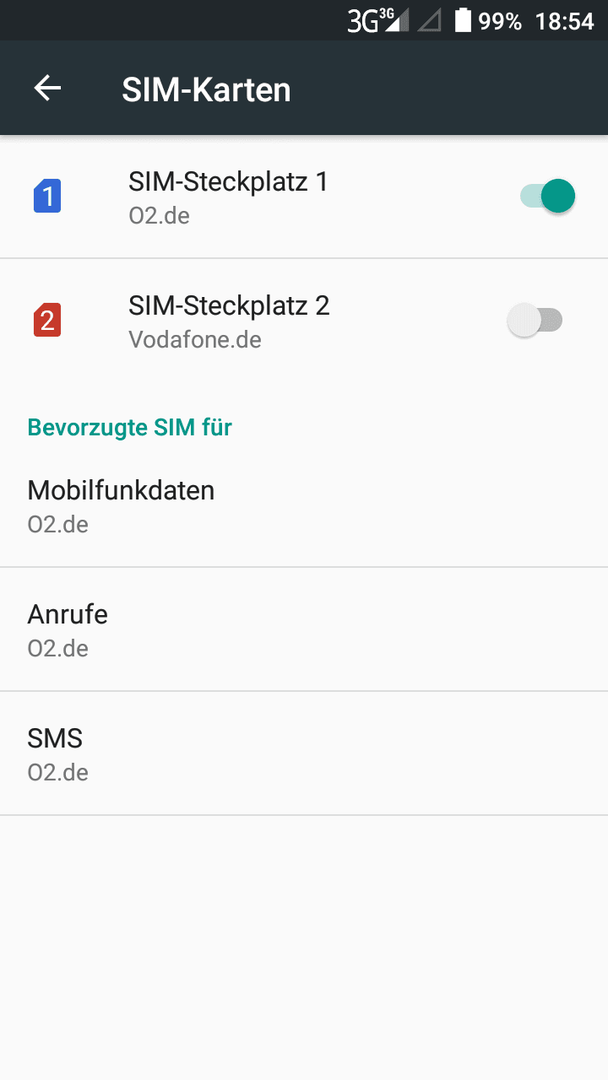Go back from SIM-Karten screen
Viewport: 608px width, 1080px height.
click(48, 88)
